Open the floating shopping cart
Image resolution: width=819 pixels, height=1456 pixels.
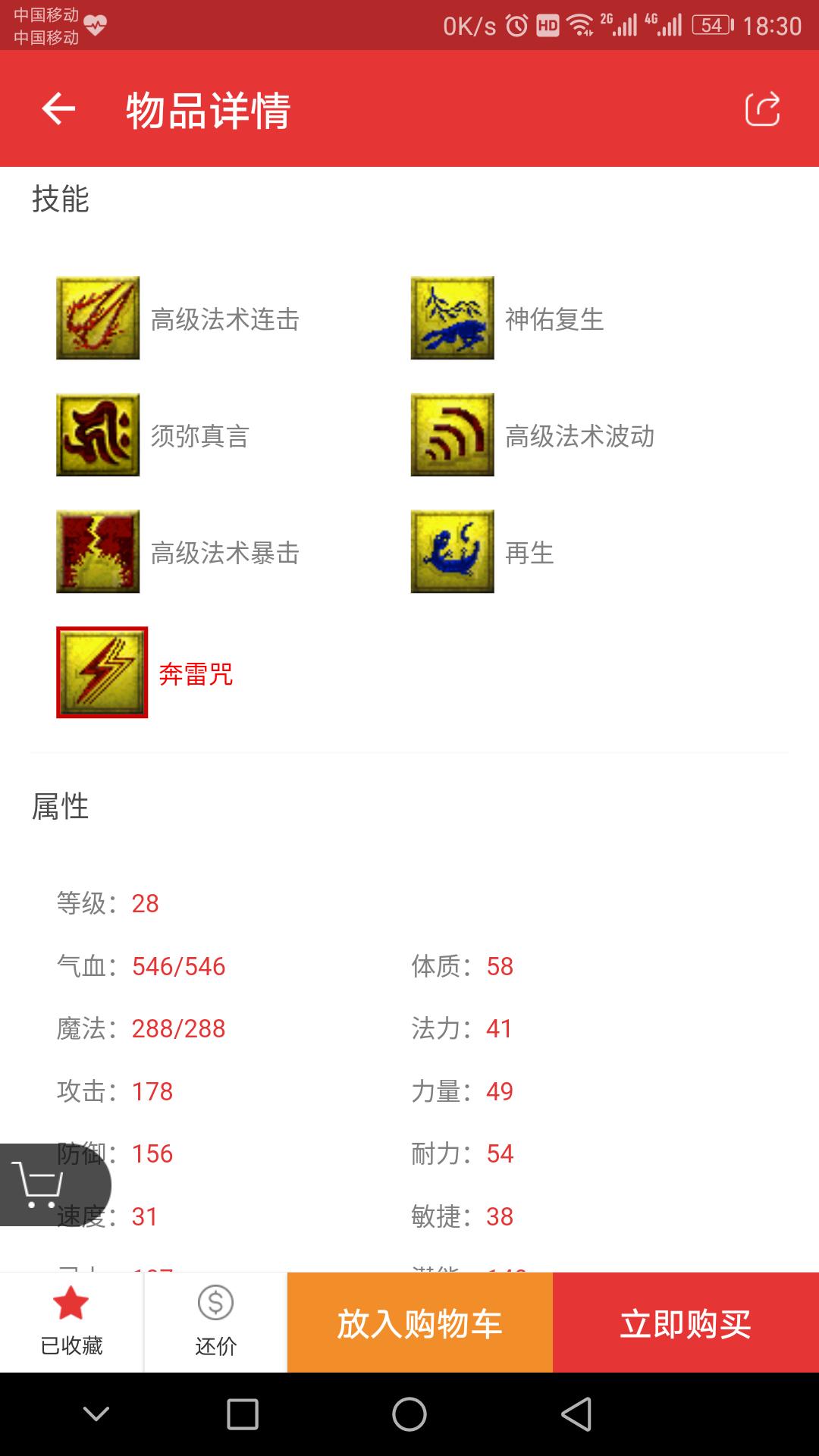39,1184
